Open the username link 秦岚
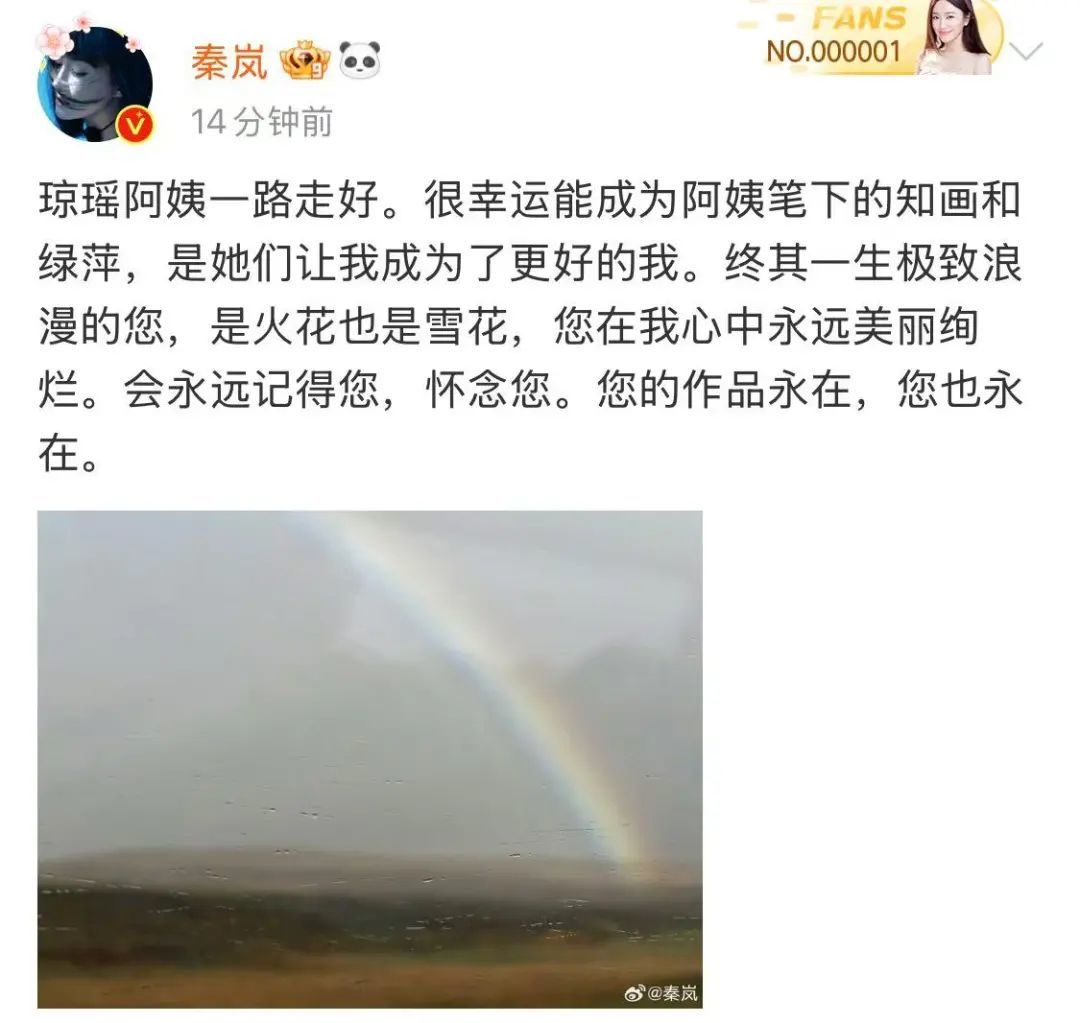1080x1023 pixels. coord(230,62)
